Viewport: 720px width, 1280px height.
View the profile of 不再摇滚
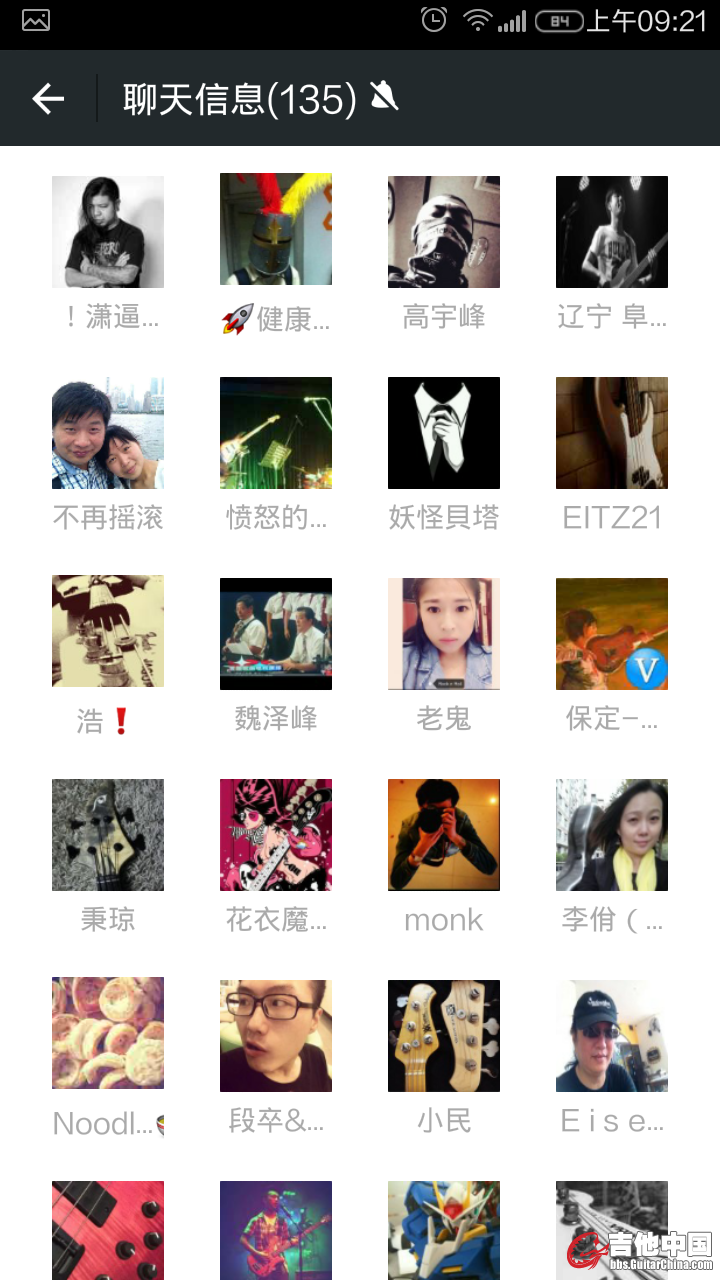(108, 433)
